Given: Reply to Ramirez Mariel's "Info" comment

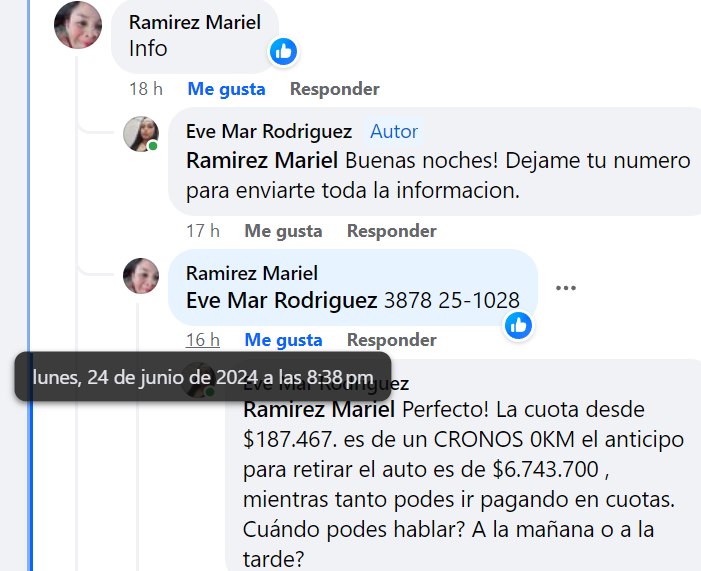Looking at the screenshot, I should pyautogui.click(x=334, y=89).
